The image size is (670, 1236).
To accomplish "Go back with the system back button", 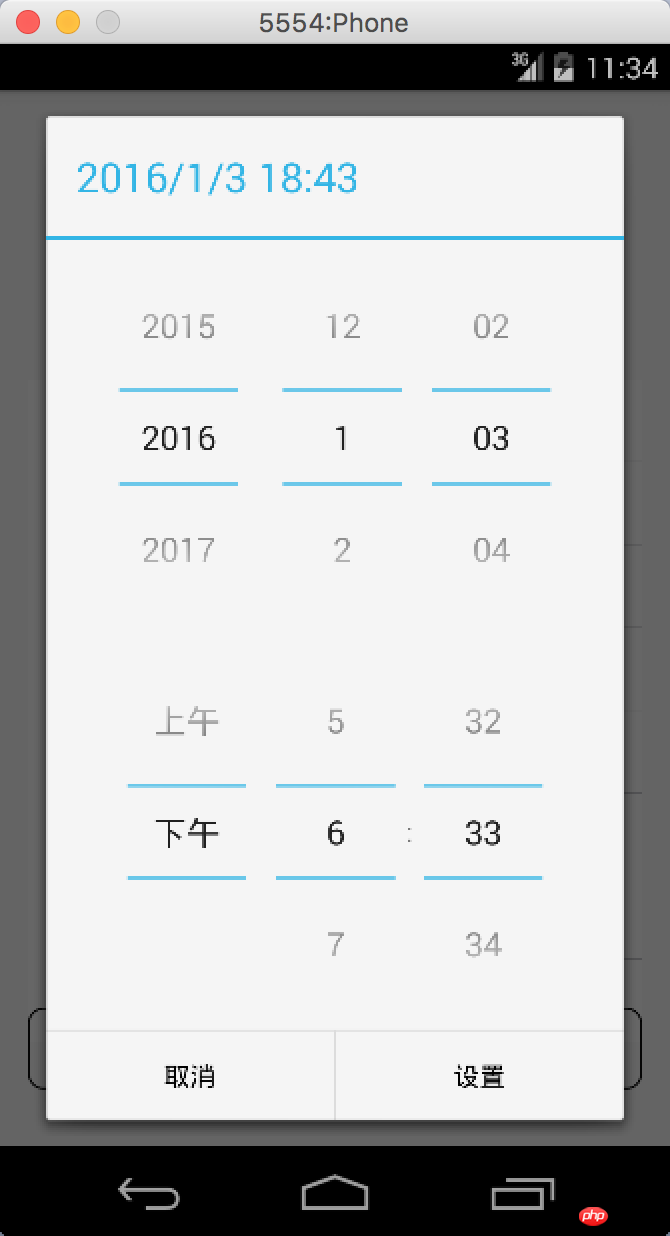I will coord(149,1193).
